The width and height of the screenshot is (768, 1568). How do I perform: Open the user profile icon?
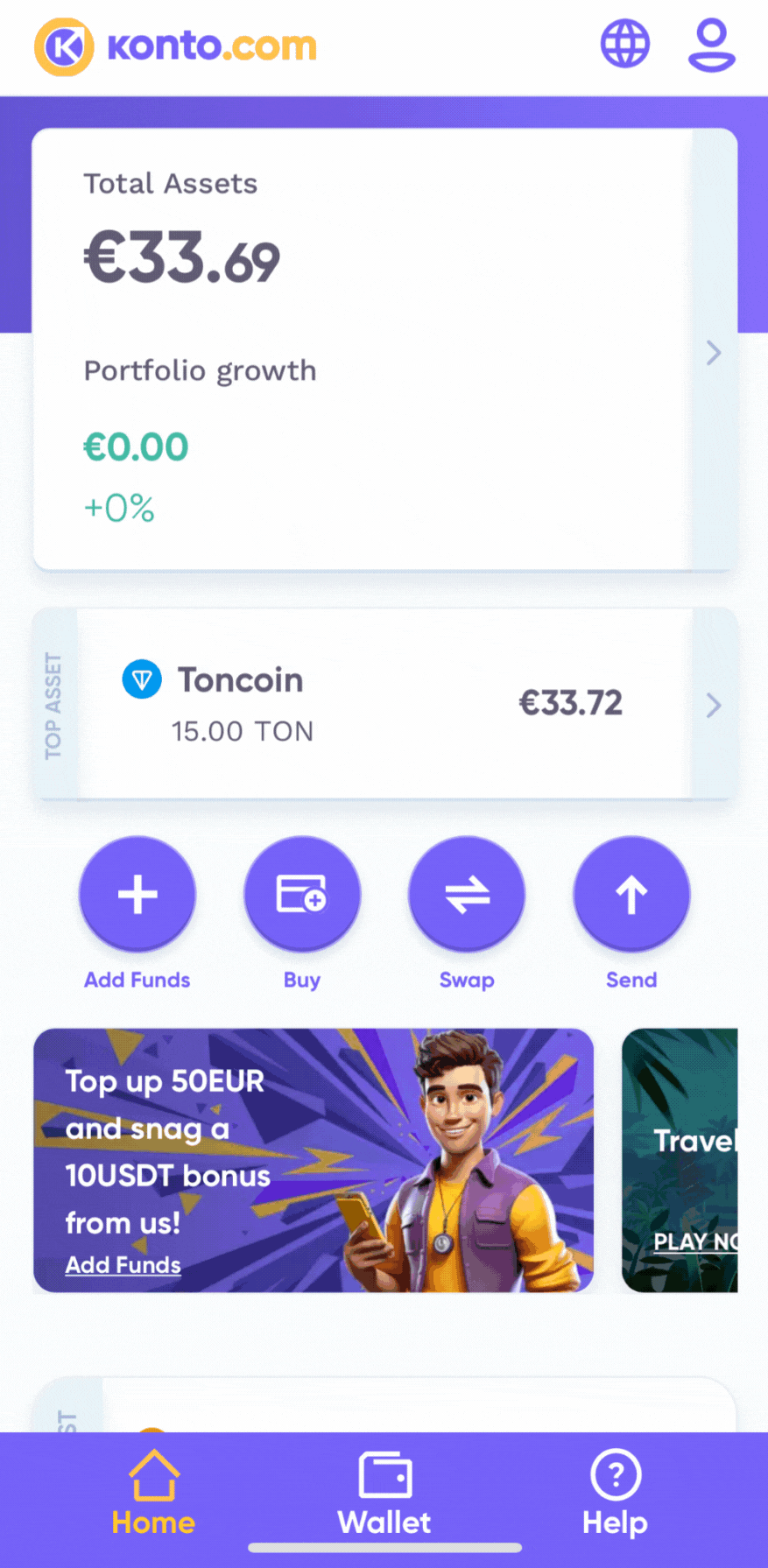tap(711, 43)
